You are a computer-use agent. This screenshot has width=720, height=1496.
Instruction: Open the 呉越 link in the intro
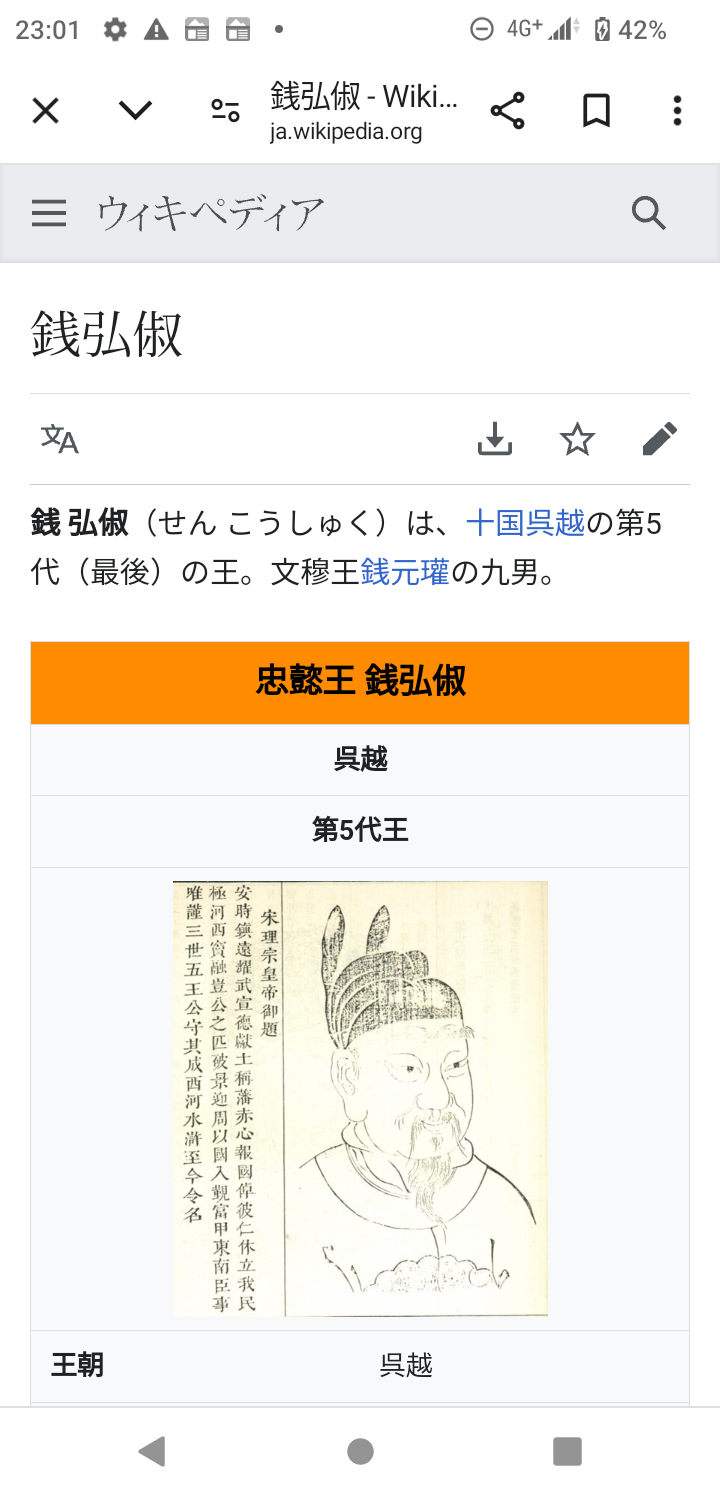coord(555,523)
